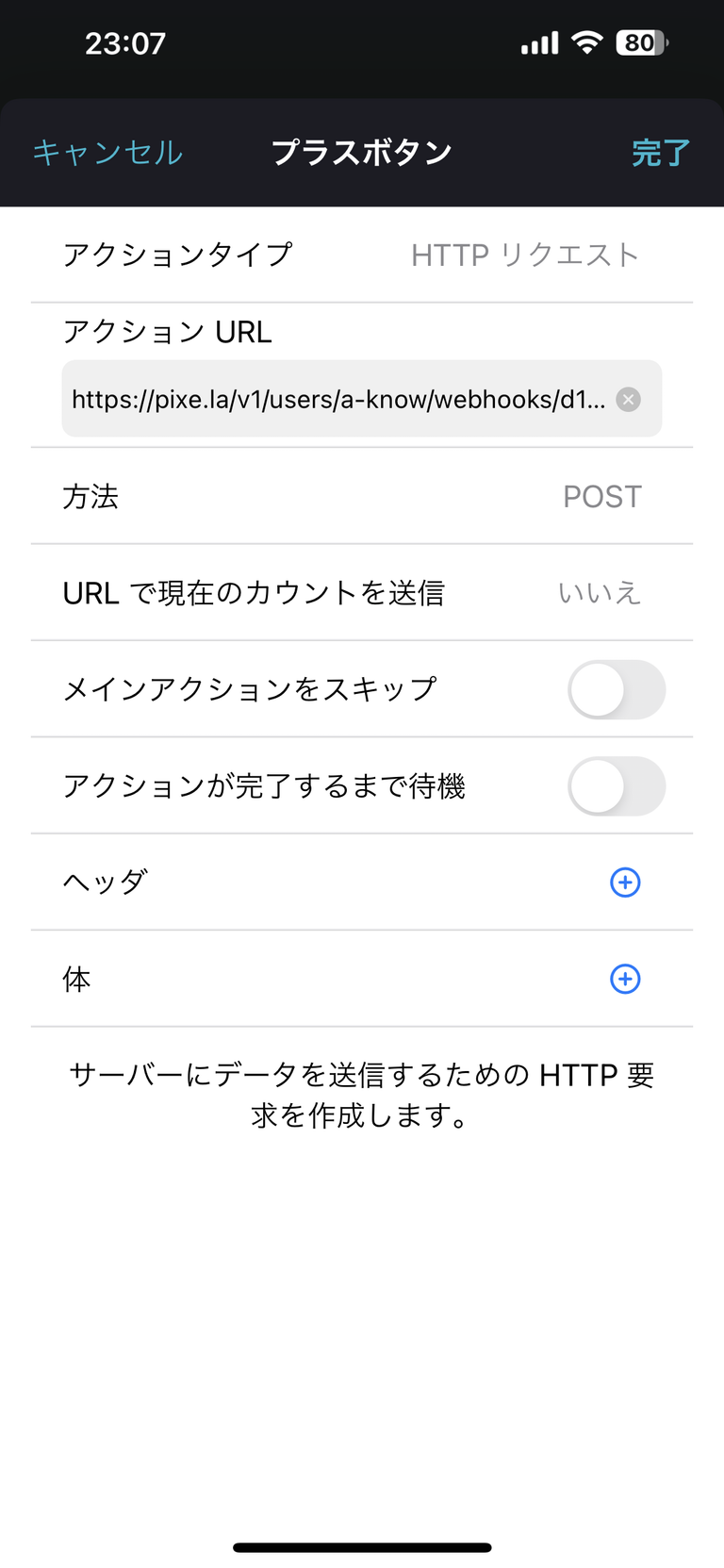Open URL で現在のカウントを送信 option

(362, 593)
